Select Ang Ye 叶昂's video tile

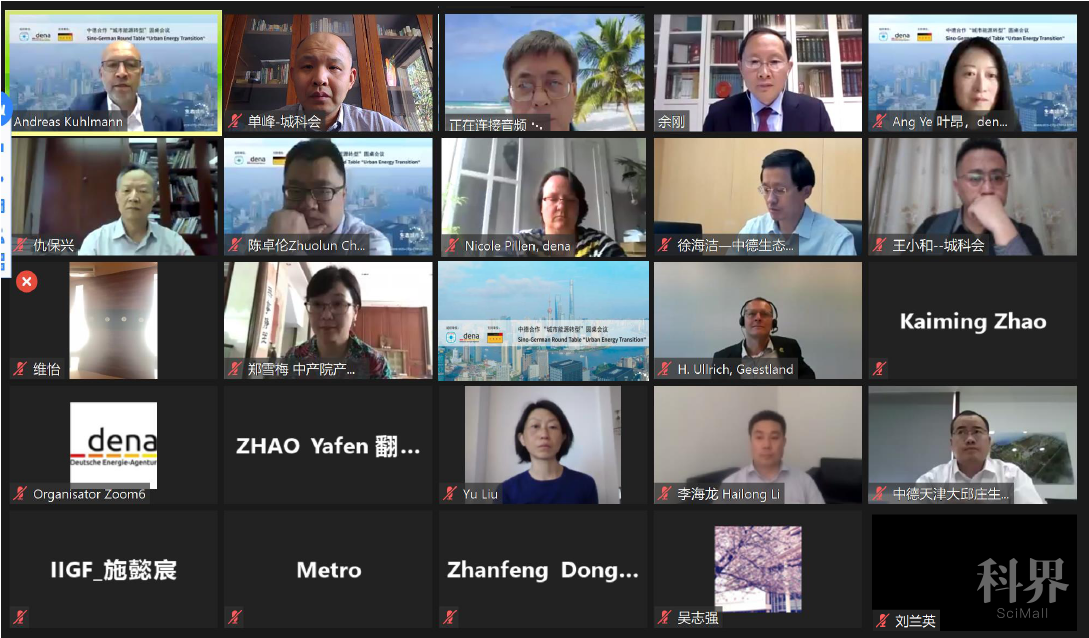click(x=972, y=72)
